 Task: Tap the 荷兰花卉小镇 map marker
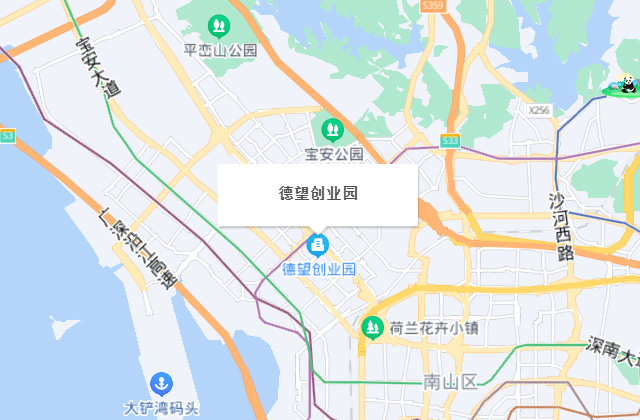[x=372, y=327]
